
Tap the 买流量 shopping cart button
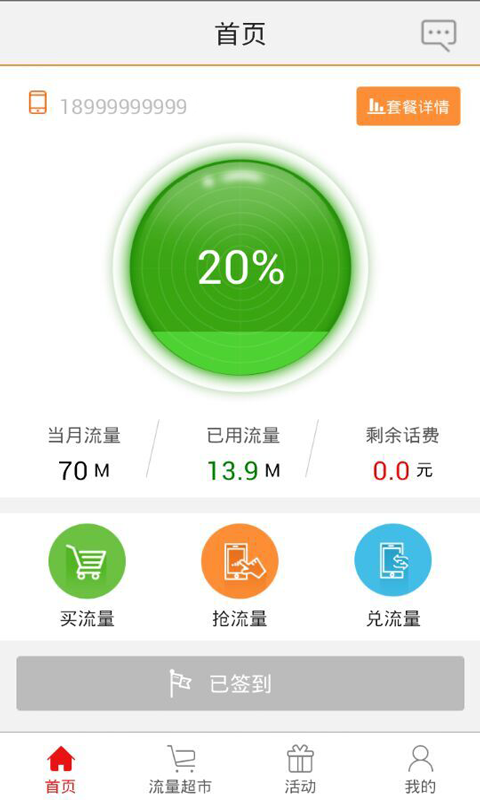point(87,561)
